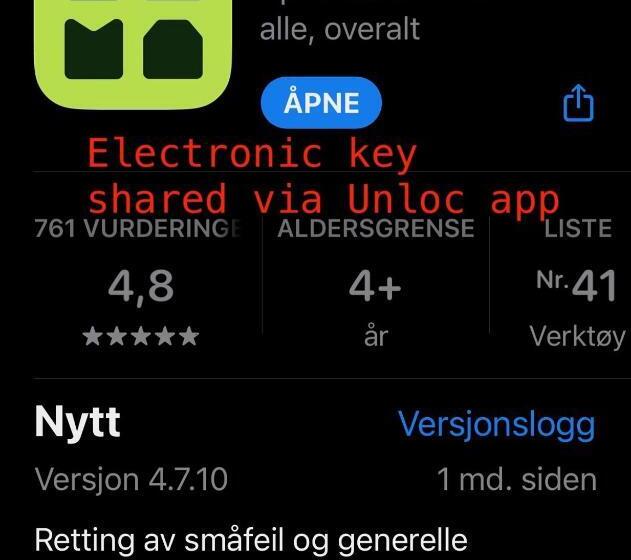
Task: View the Versjonslogg version history
Action: point(496,424)
